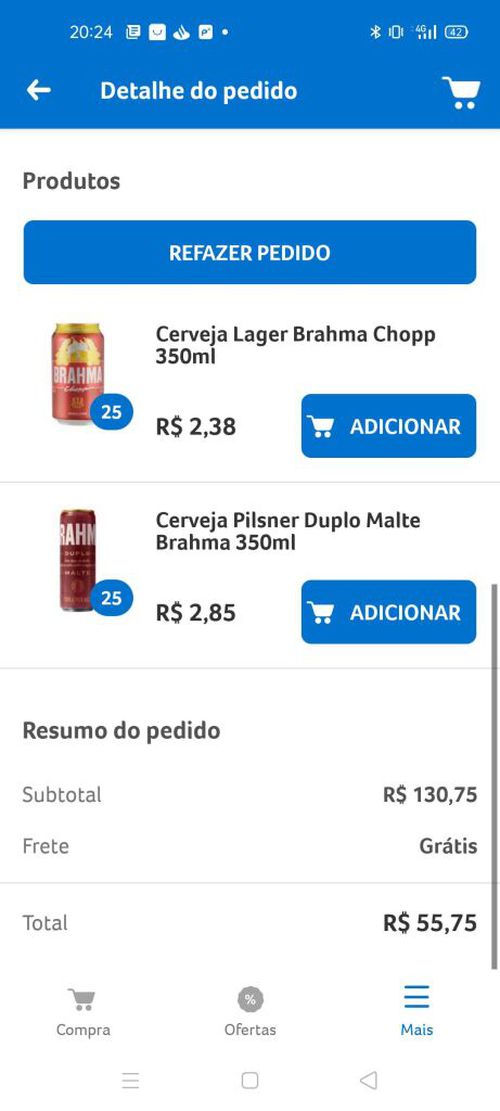Switch to the Ofertas tab

tap(250, 1012)
